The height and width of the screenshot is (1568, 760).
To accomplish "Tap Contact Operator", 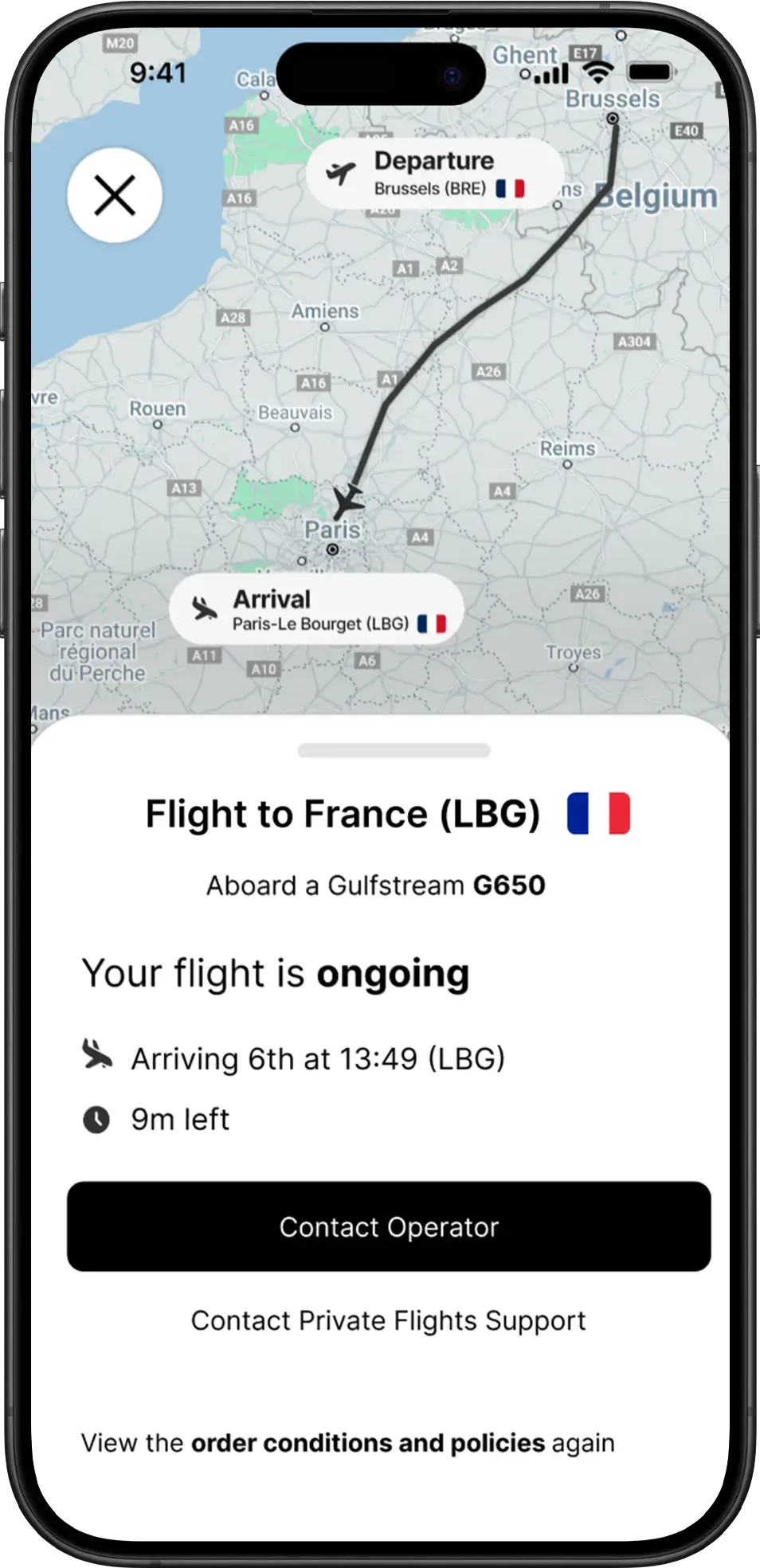I will tap(388, 1227).
